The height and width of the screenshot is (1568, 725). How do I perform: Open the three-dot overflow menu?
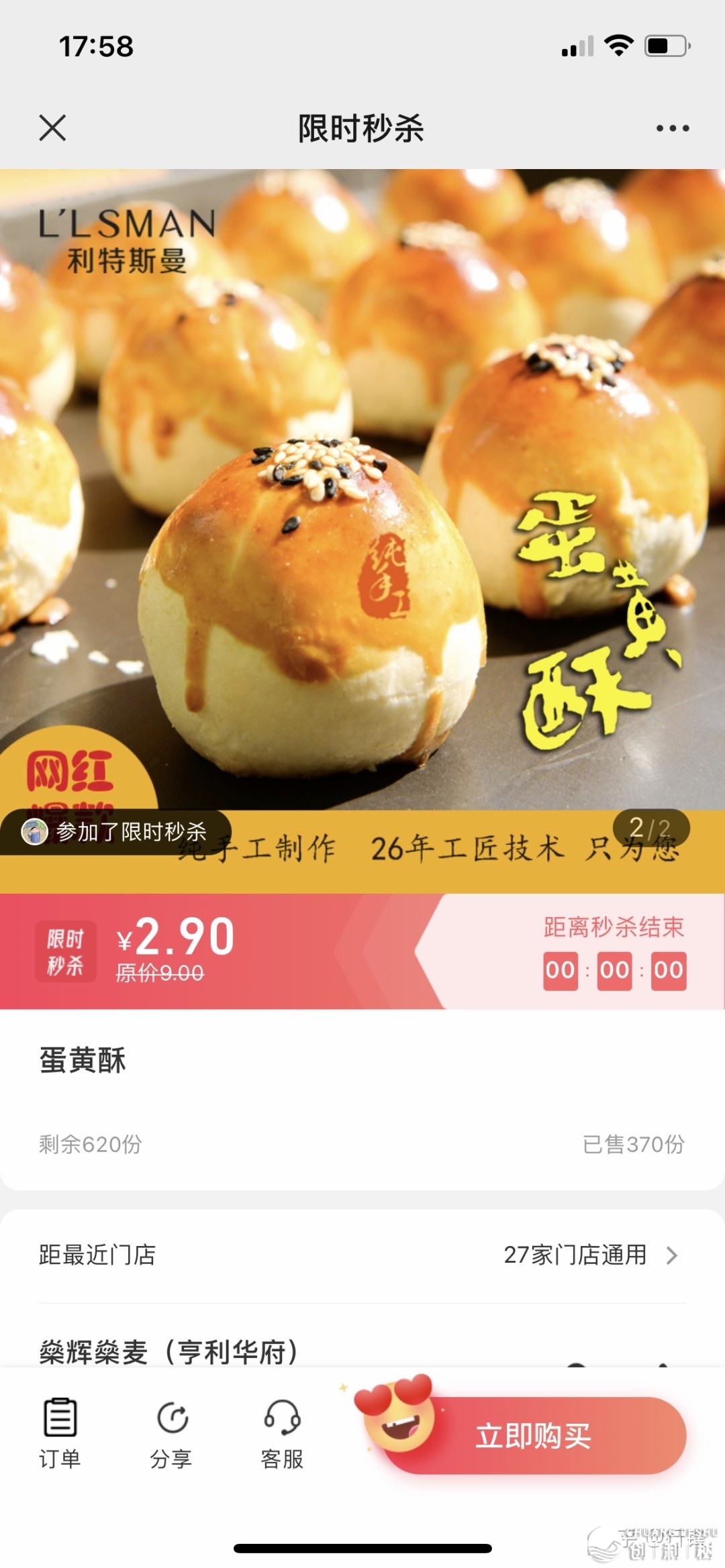[673, 128]
